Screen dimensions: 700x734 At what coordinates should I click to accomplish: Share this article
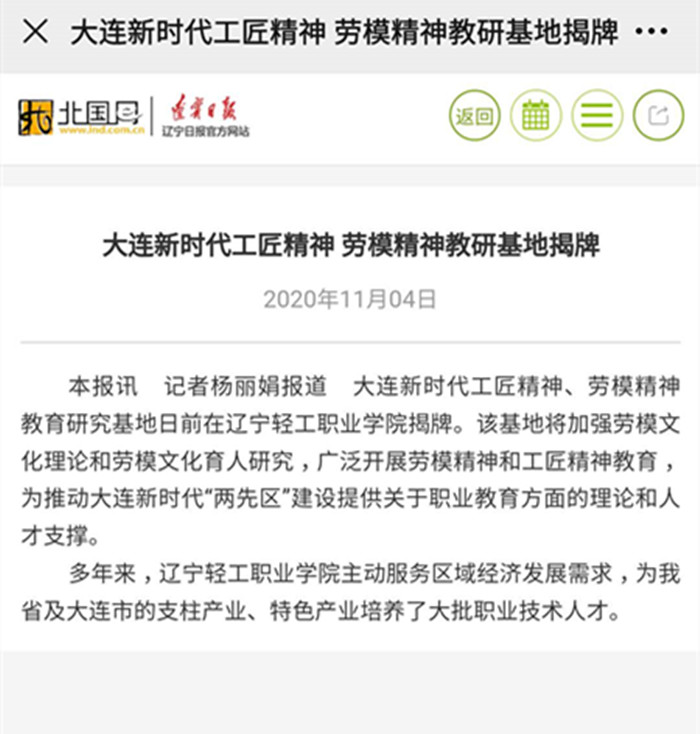tap(658, 115)
